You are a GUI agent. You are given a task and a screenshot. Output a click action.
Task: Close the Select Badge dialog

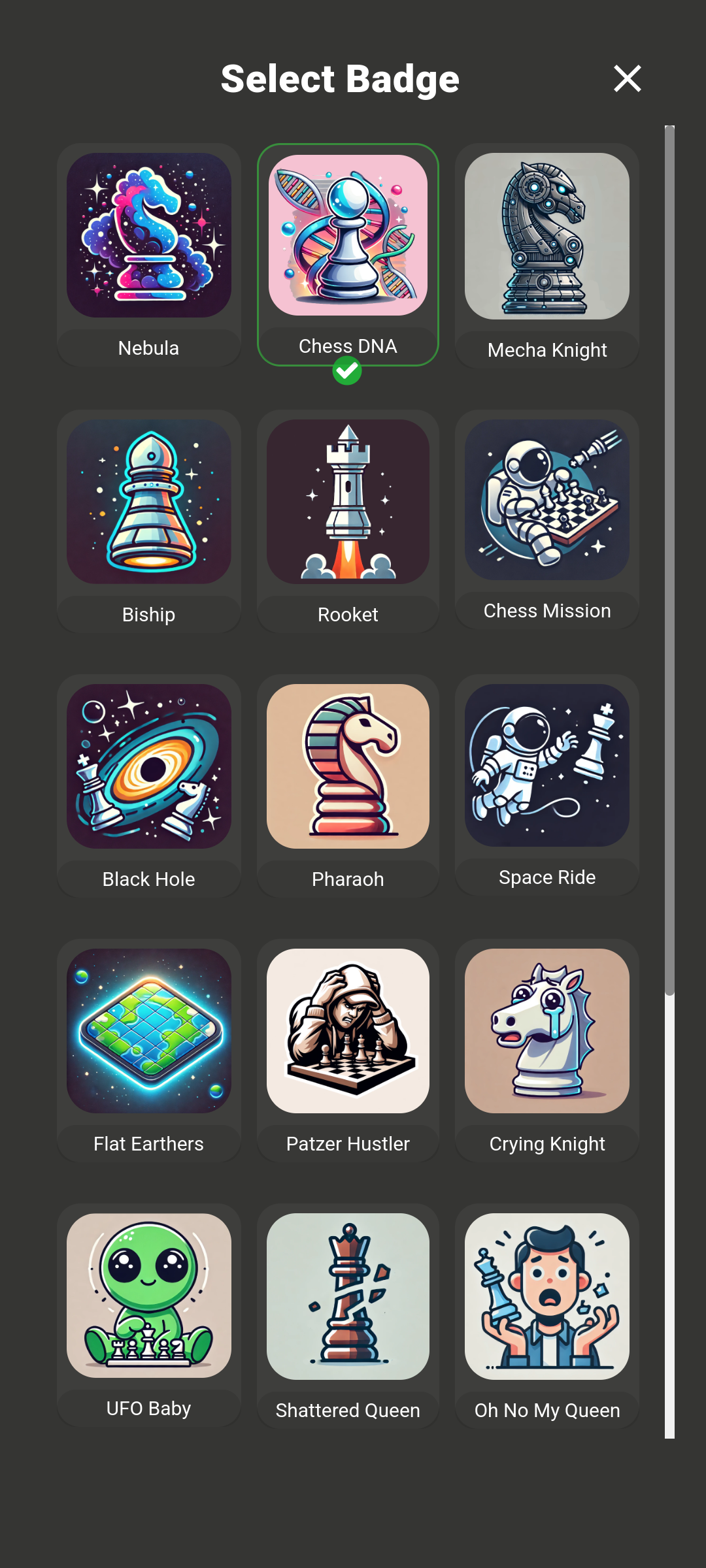[x=627, y=79]
